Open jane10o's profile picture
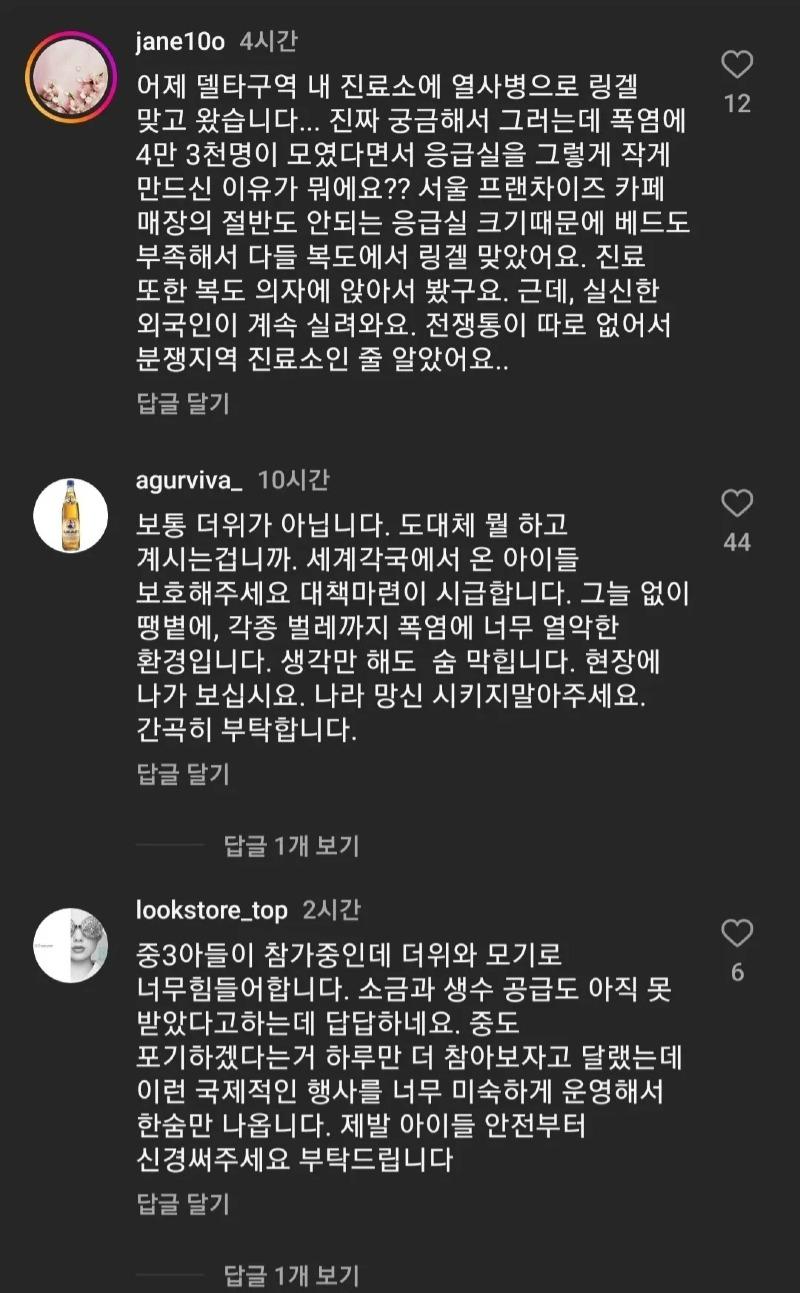Viewport: 800px width, 1293px height. 71,77
